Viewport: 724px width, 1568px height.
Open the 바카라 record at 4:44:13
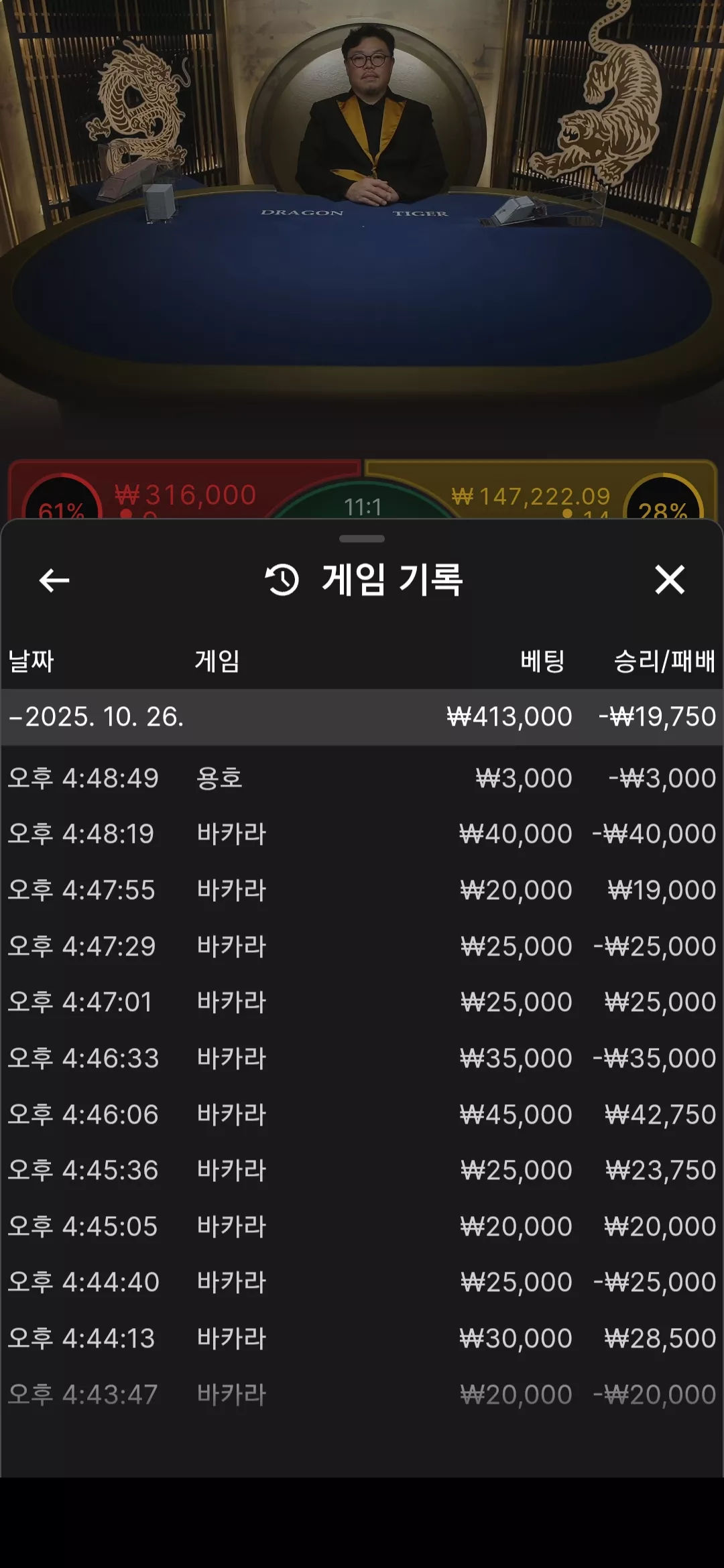click(x=362, y=1339)
